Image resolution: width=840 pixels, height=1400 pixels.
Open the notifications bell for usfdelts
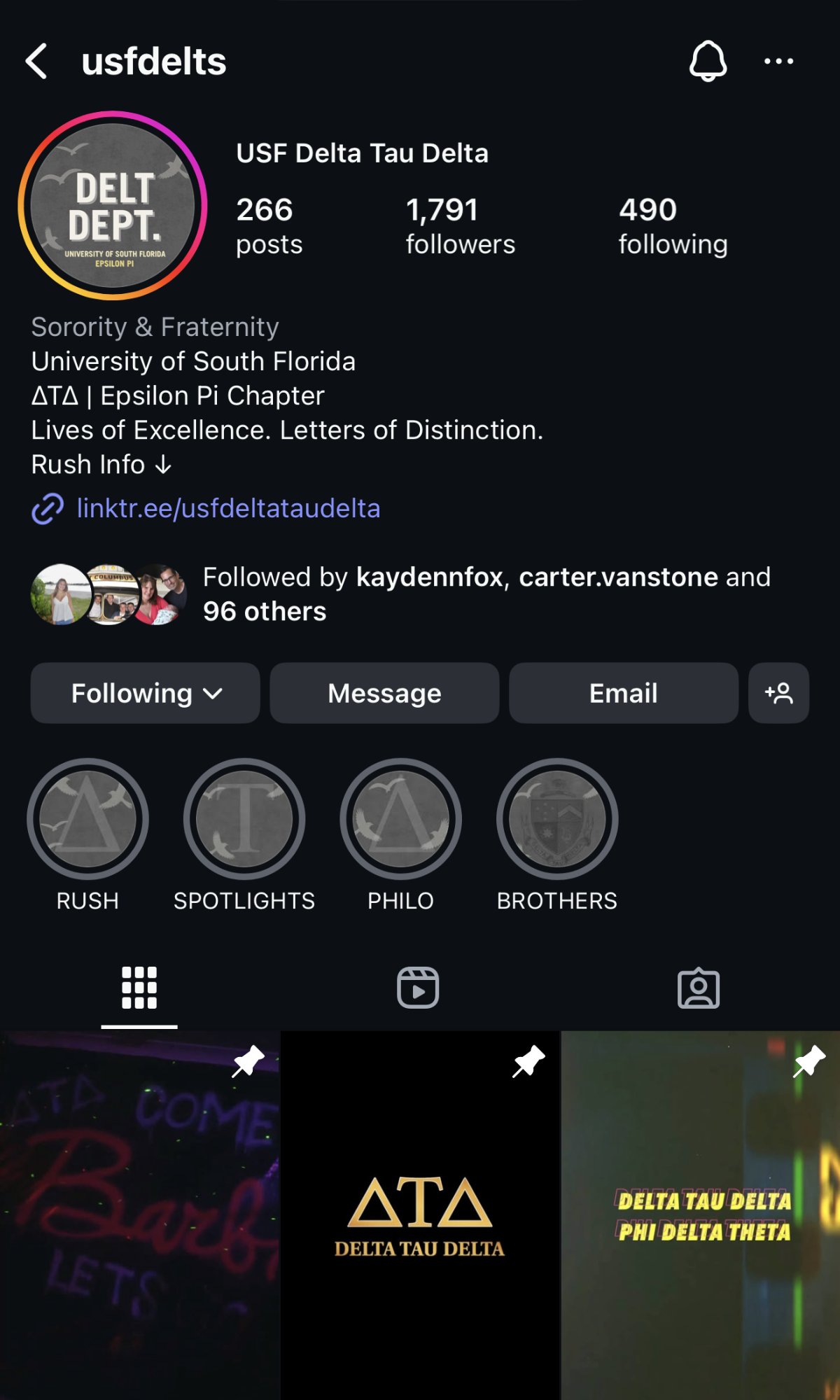(x=708, y=62)
